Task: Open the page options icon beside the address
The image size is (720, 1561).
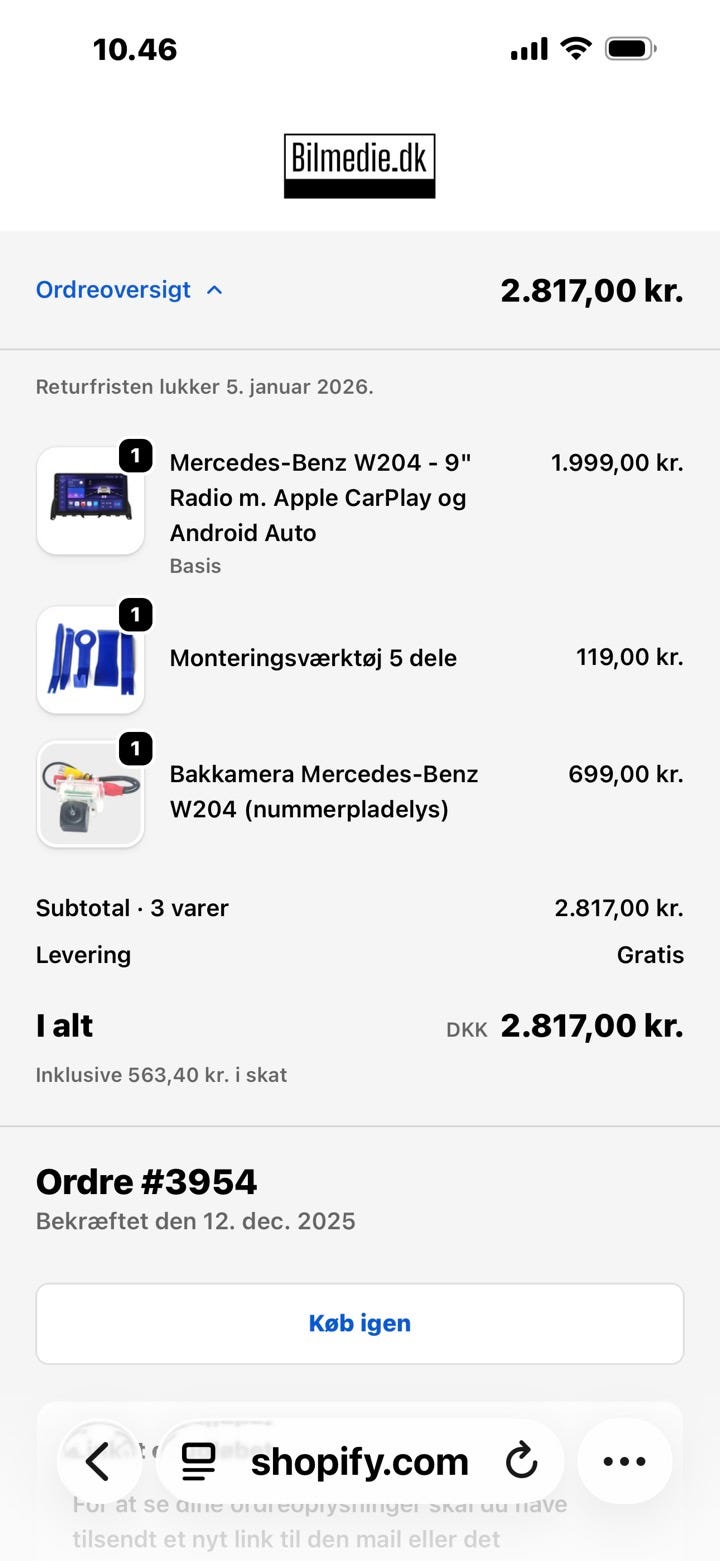Action: [198, 1462]
